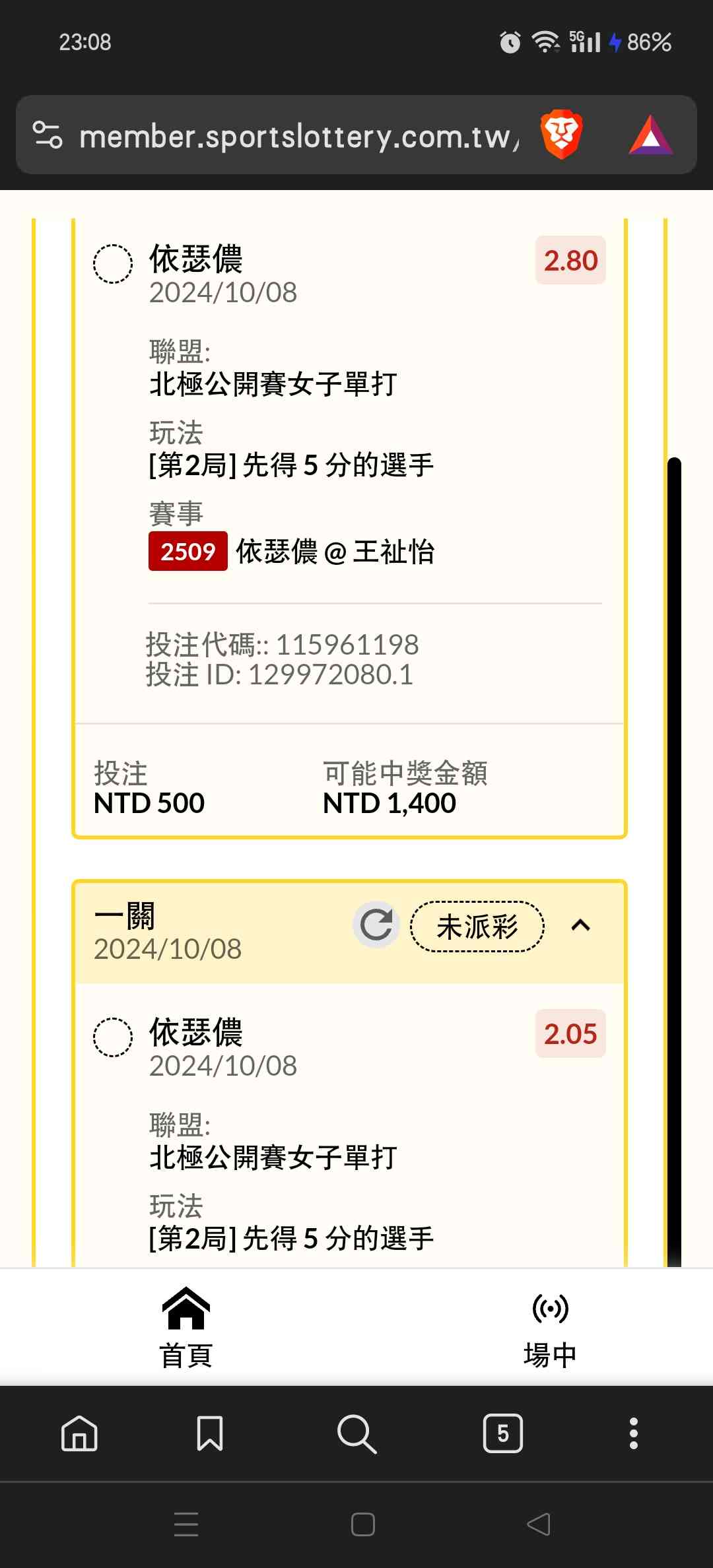Tap the system back button
Screen dimensions: 713x1568
(x=539, y=1524)
